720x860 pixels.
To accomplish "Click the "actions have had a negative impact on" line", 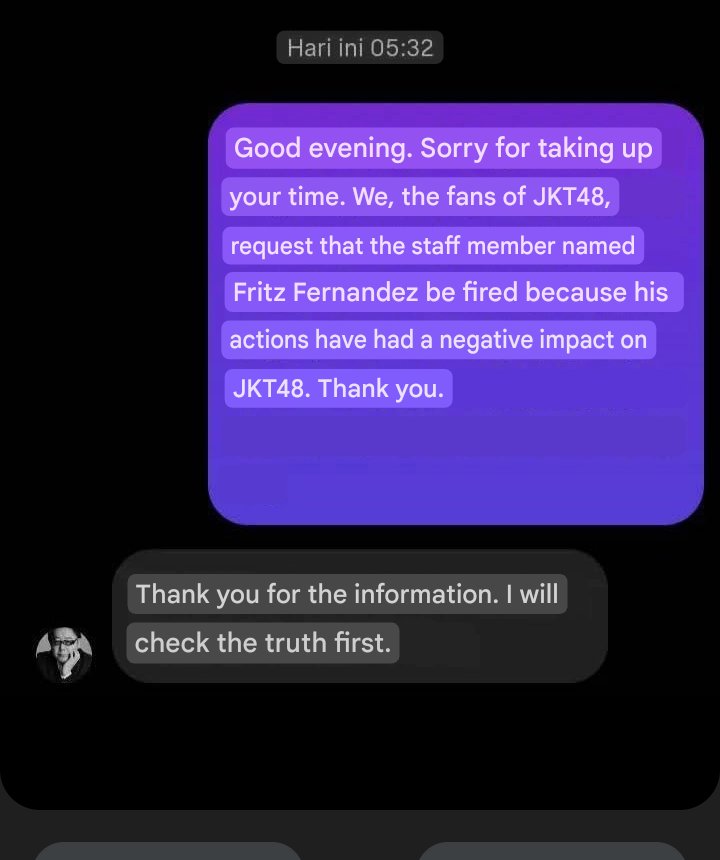I will tap(438, 340).
